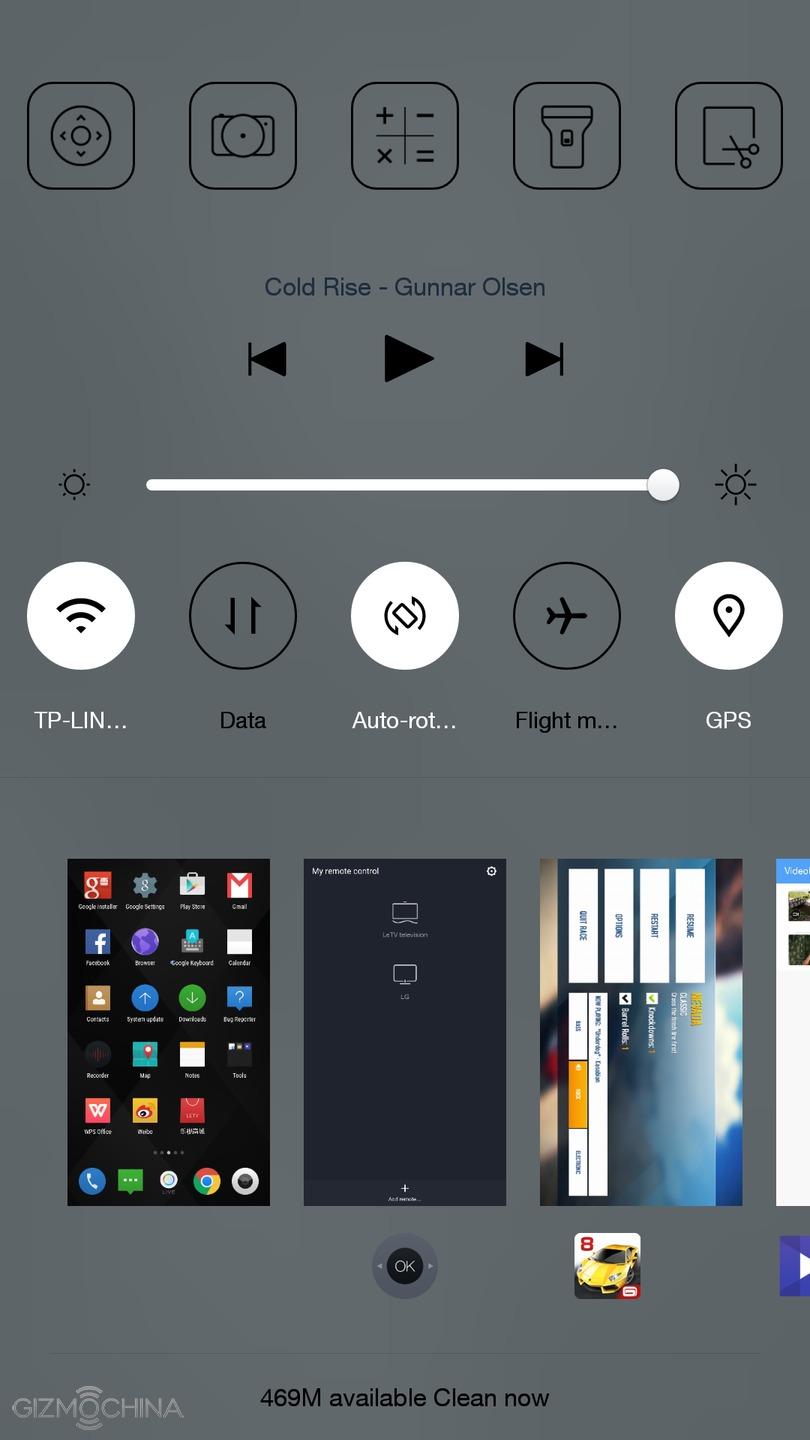The image size is (810, 1440).
Task: Switch to the home screen recent card
Action: tap(168, 1032)
